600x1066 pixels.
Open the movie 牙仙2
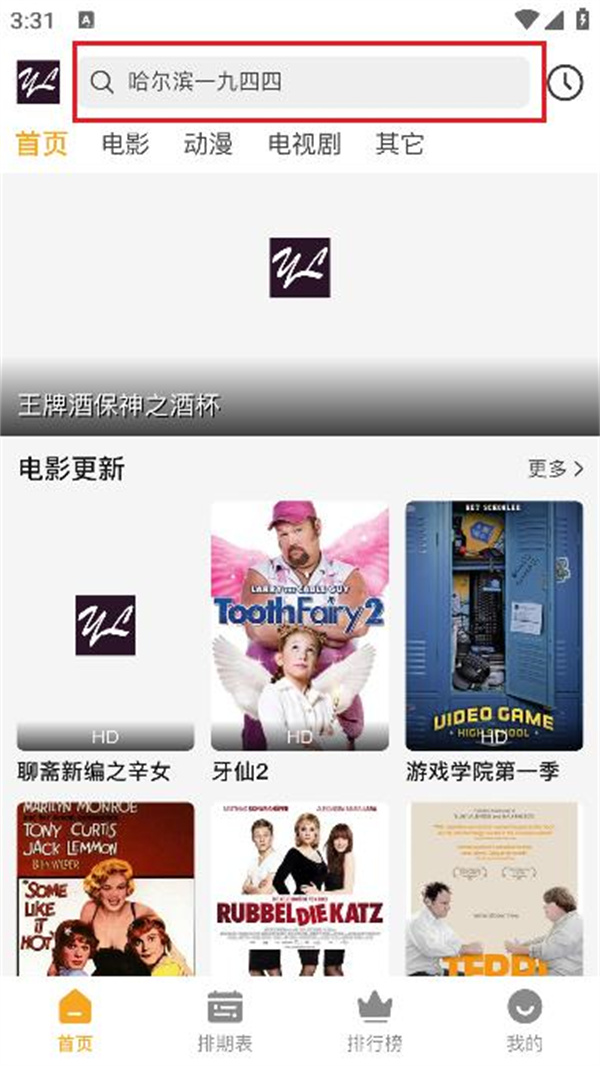click(x=299, y=626)
